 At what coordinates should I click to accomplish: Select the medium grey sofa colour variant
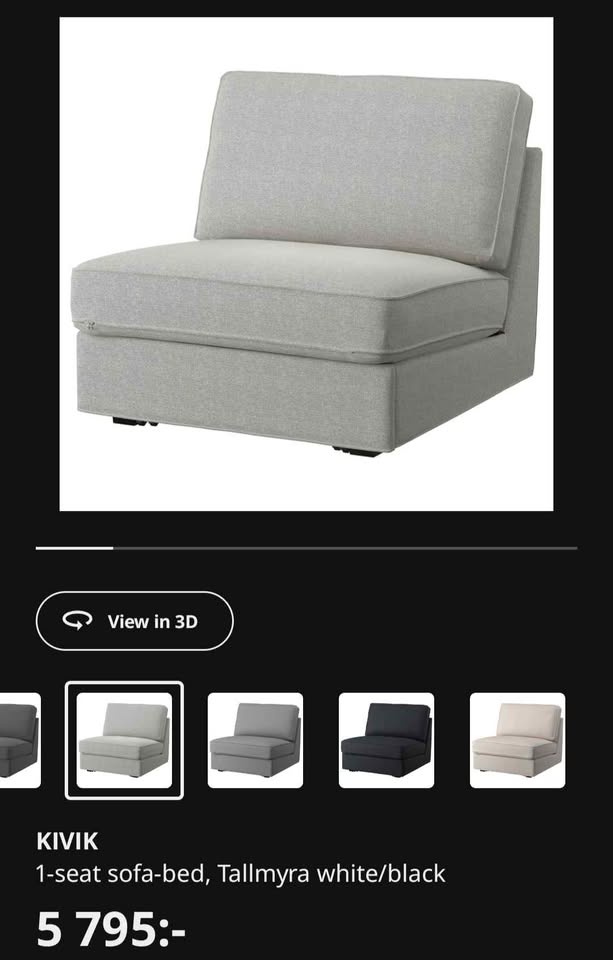(255, 740)
